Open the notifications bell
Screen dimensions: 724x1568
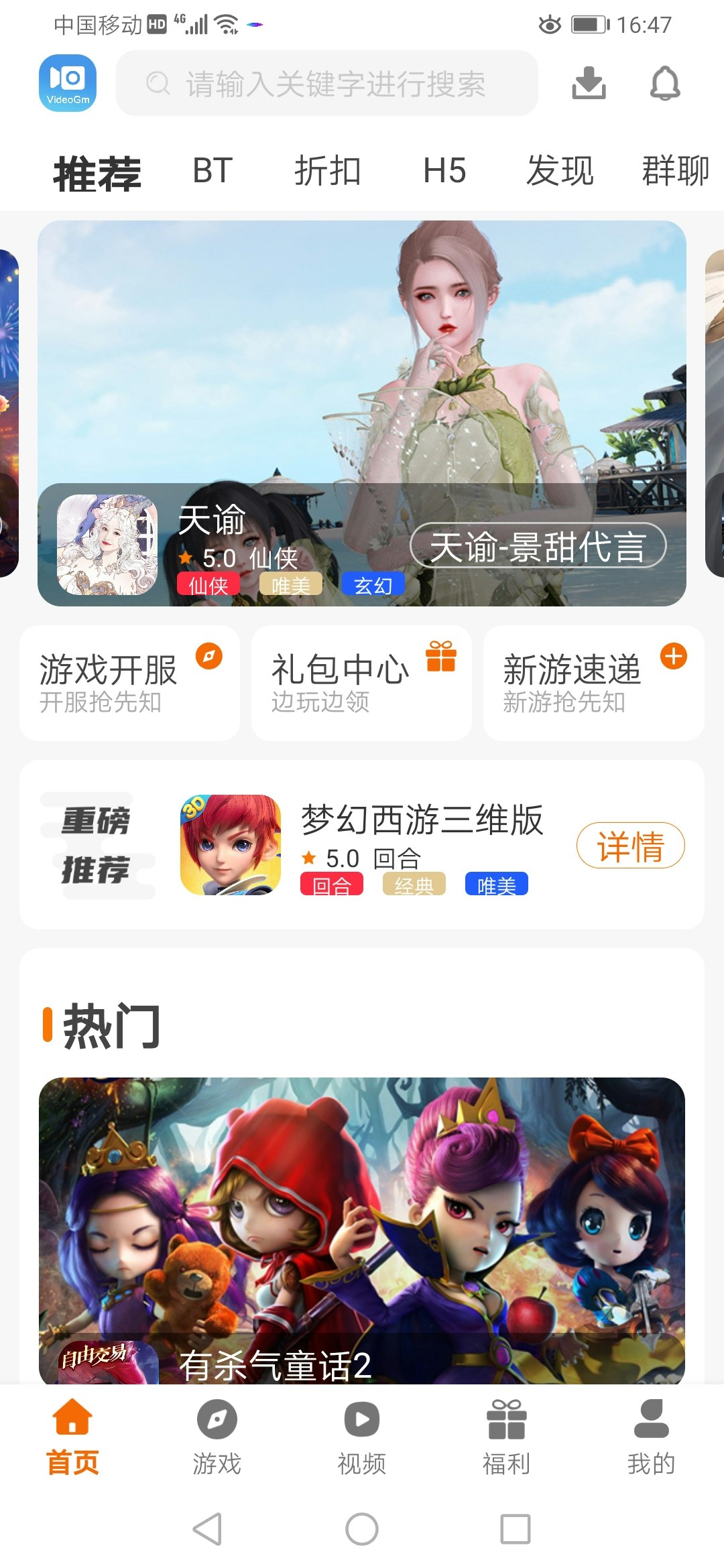click(x=665, y=83)
